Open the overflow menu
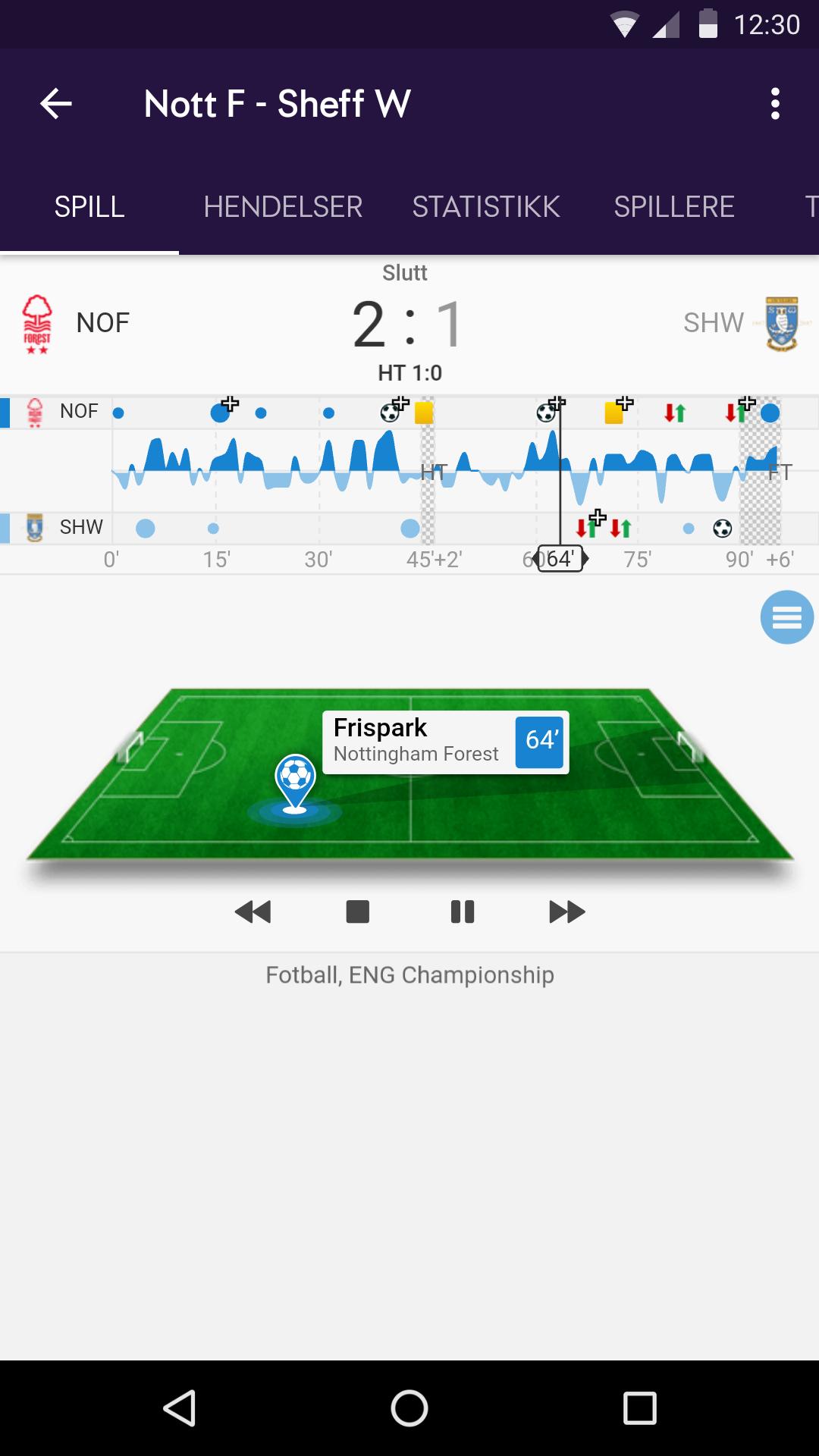 click(x=774, y=104)
